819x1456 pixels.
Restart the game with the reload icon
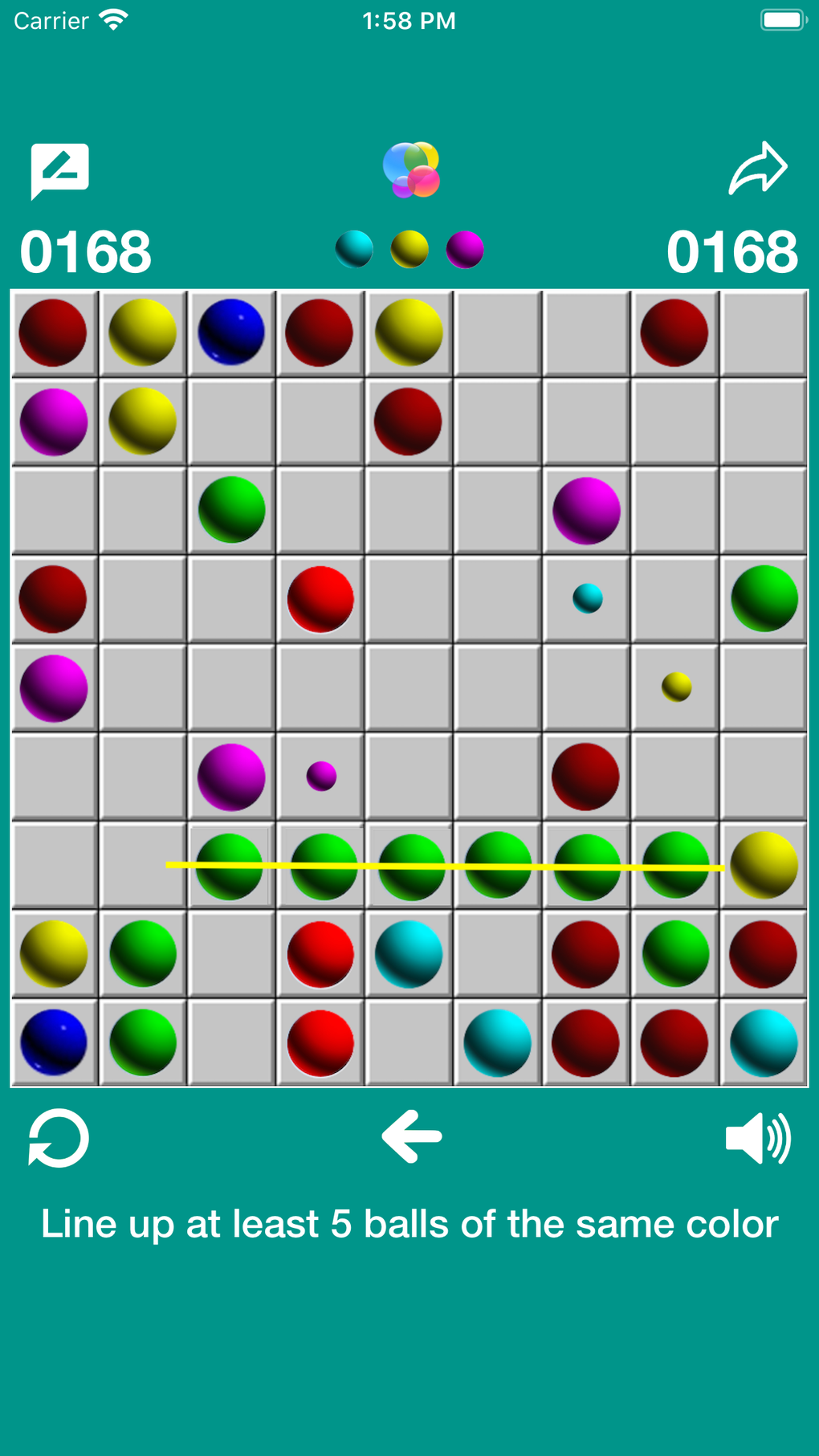(58, 1137)
